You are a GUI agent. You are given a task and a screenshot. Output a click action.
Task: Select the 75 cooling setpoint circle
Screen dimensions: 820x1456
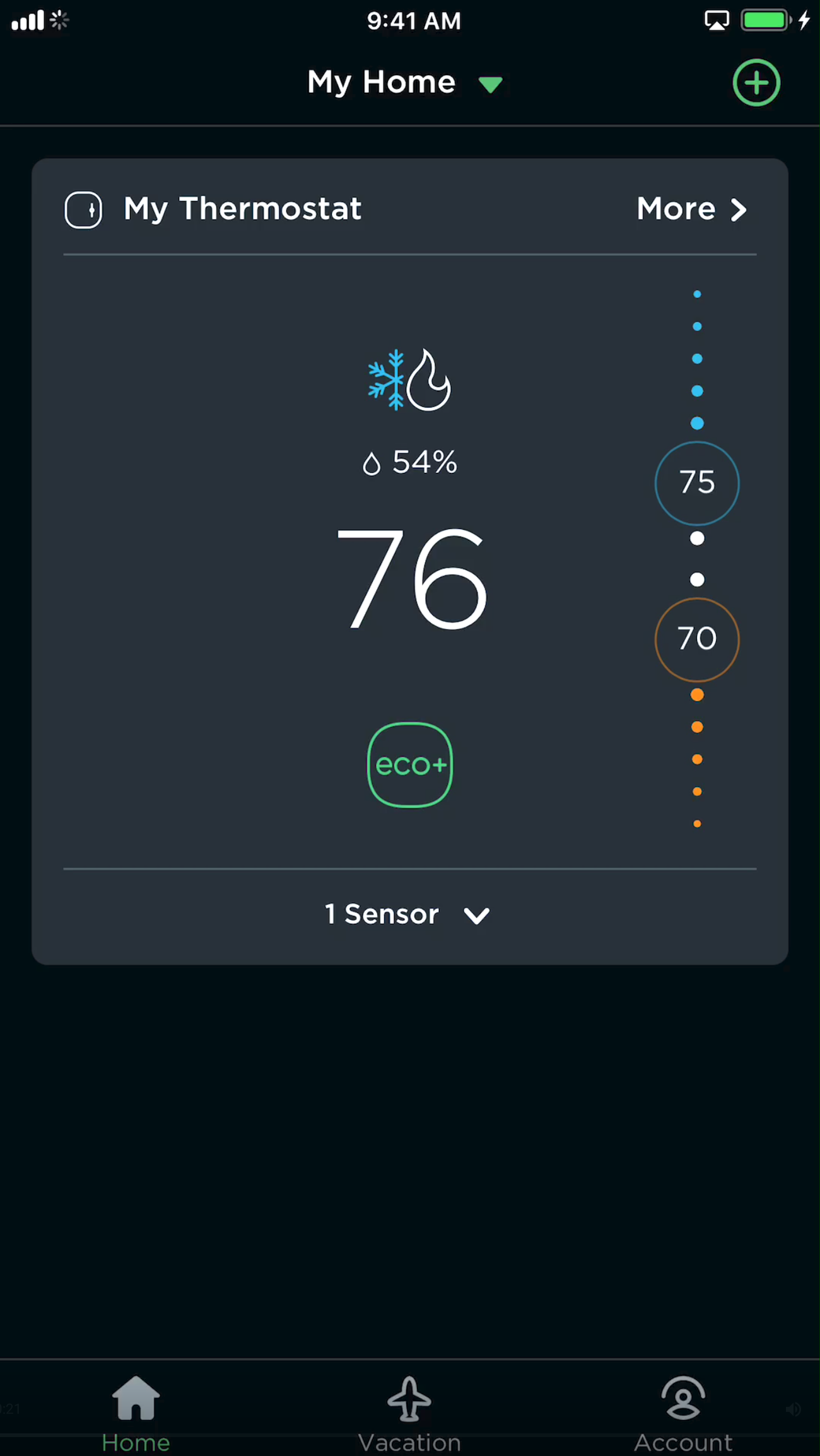[x=696, y=483]
